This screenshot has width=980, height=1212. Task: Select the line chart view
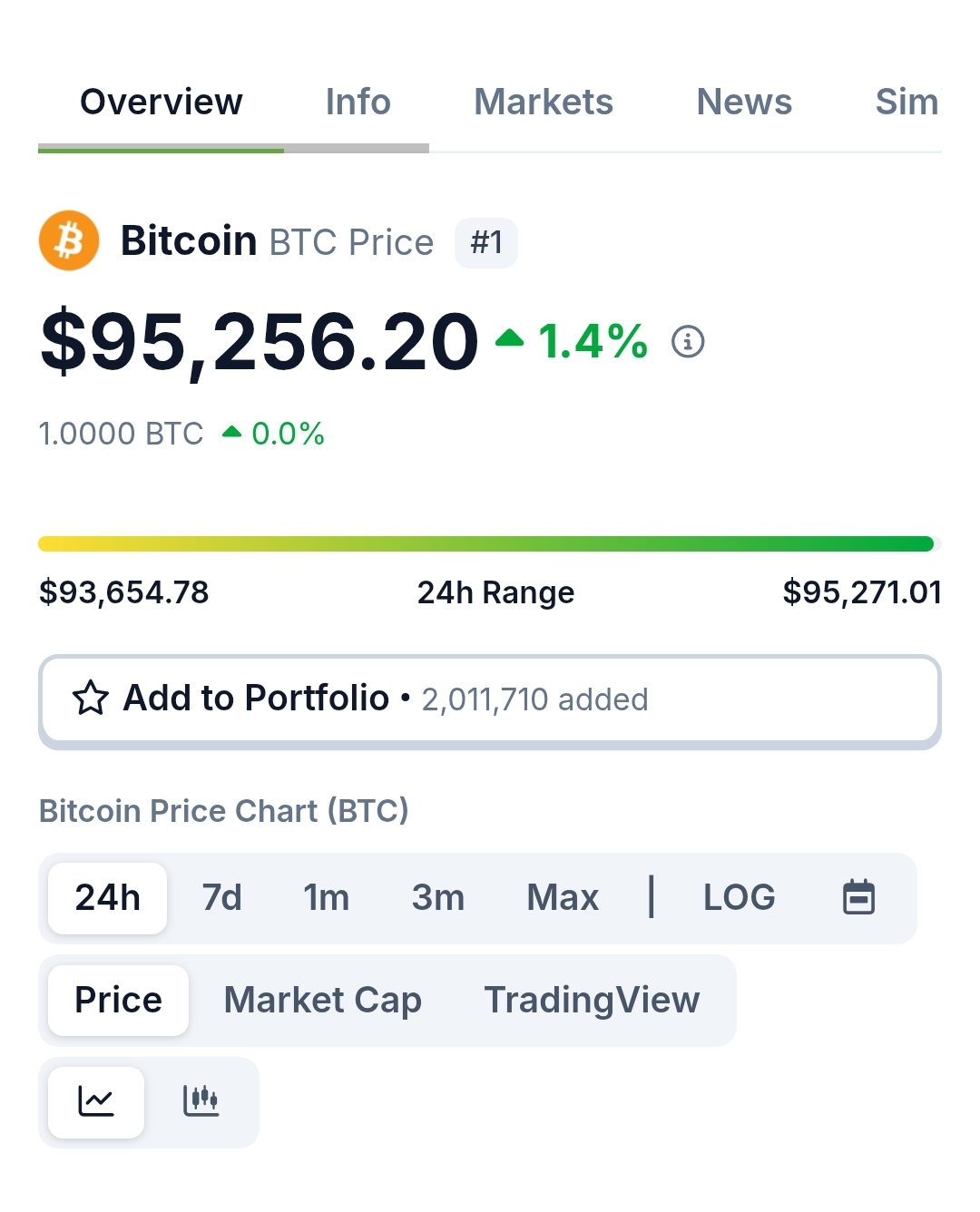tap(96, 1102)
